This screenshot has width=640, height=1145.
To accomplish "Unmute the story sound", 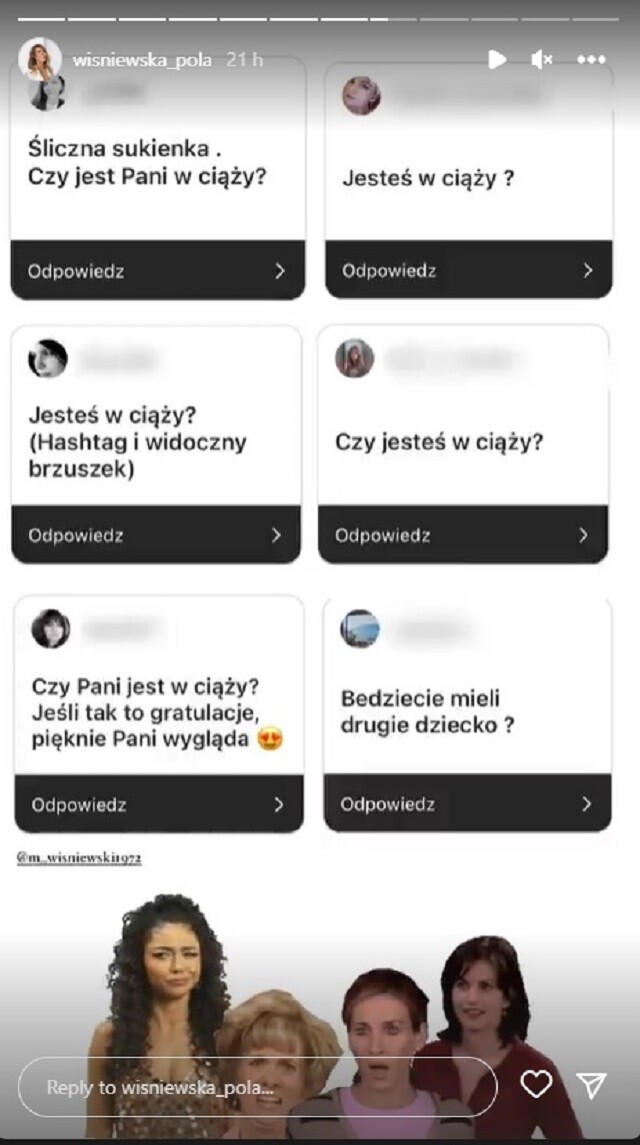I will (x=542, y=60).
